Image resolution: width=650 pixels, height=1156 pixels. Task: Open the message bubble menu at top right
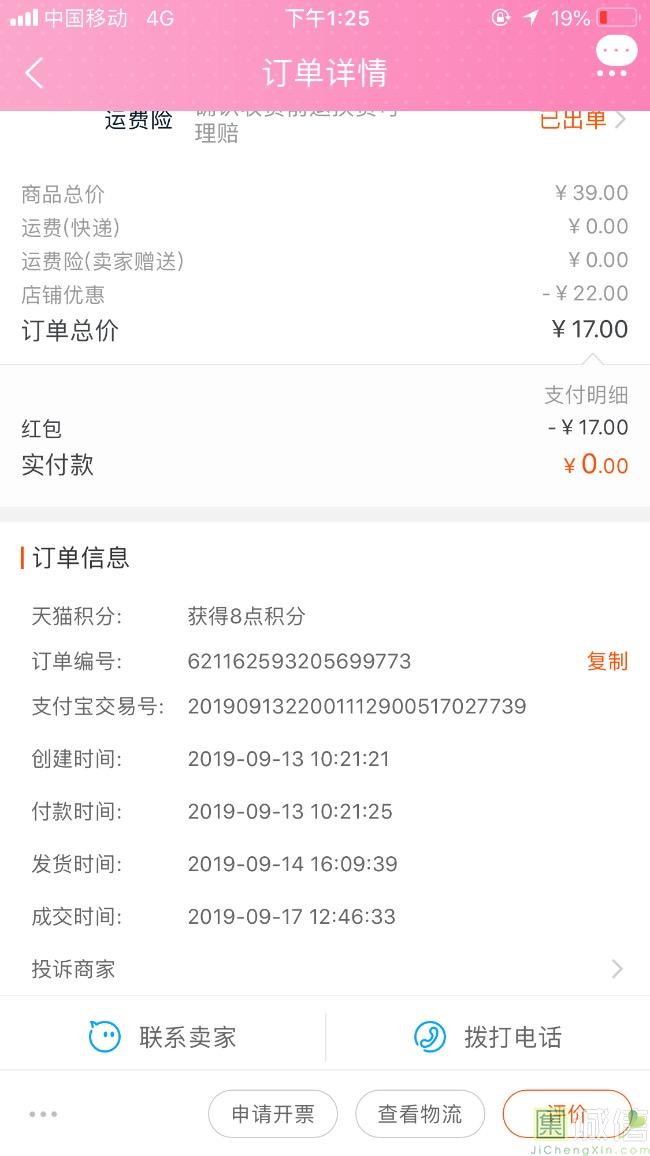[615, 56]
